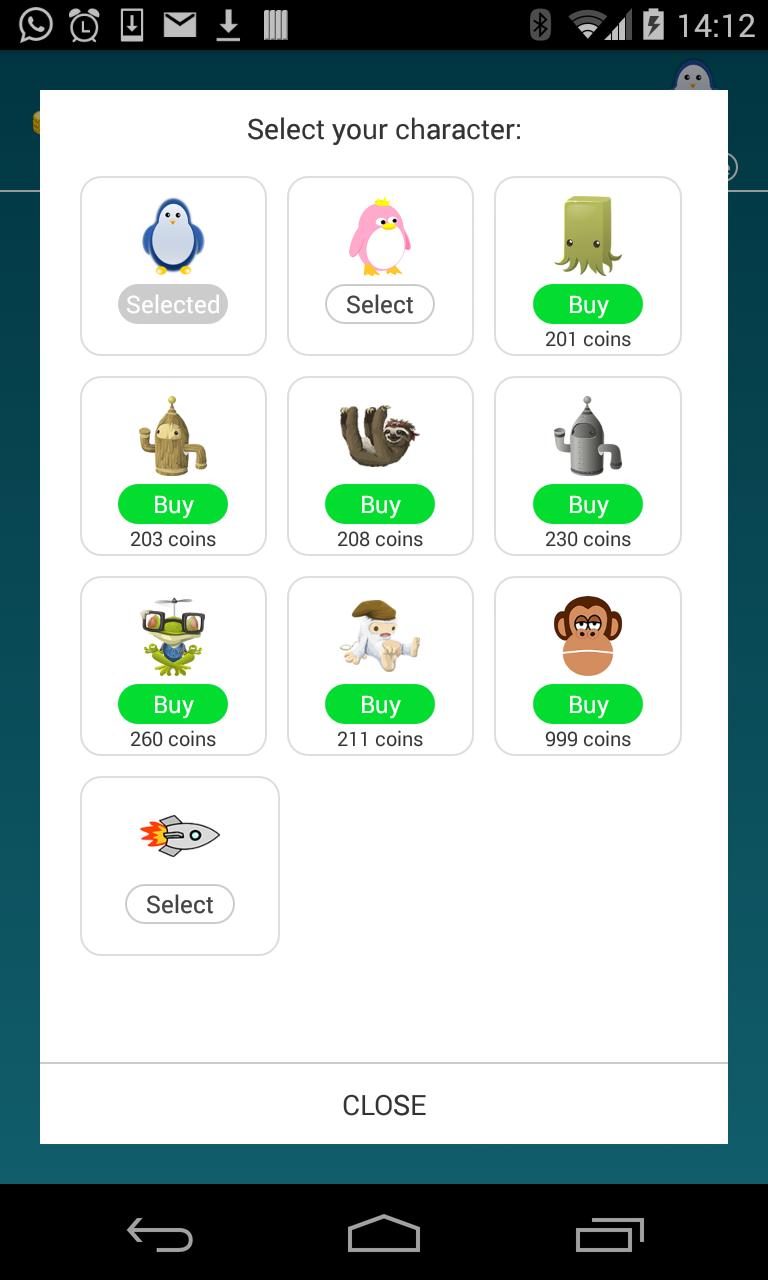The image size is (768, 1280).
Task: Tap the alarm clock icon in status bar
Action: click(83, 24)
